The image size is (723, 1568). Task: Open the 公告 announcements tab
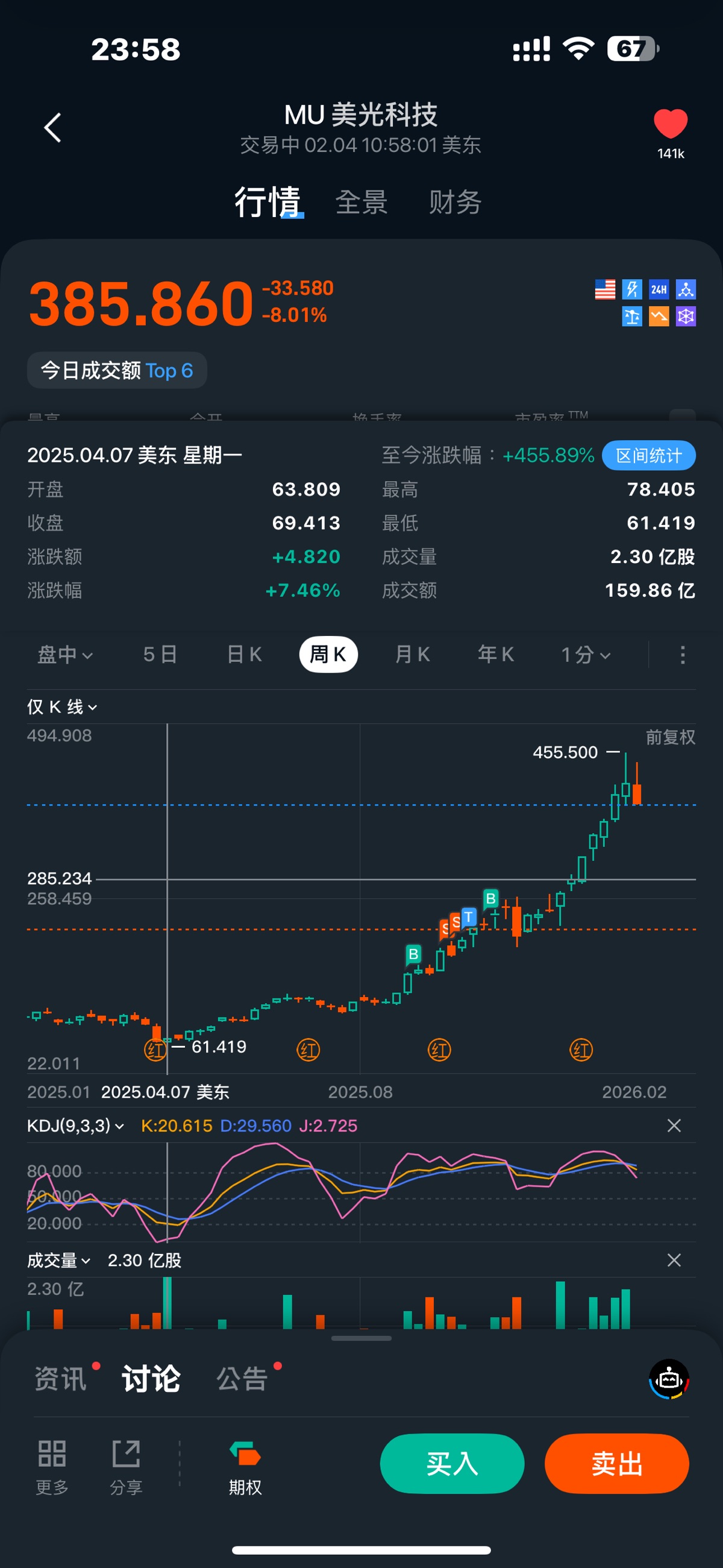[x=242, y=1378]
